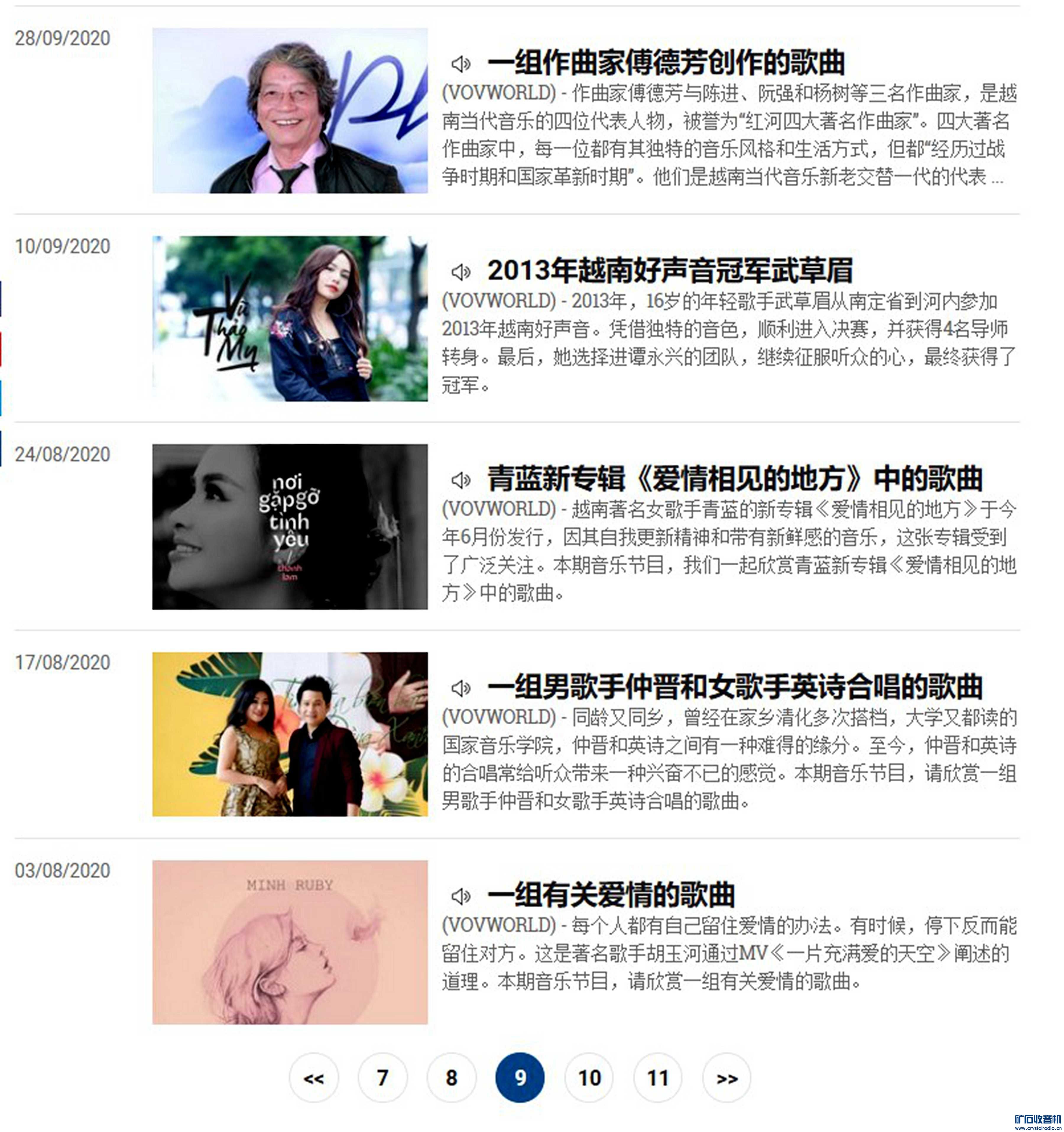This screenshot has height=1132, width=1064.
Task: Open the 'nơi gặp gỡ tình yêu' album thumbnail
Action: (290, 527)
